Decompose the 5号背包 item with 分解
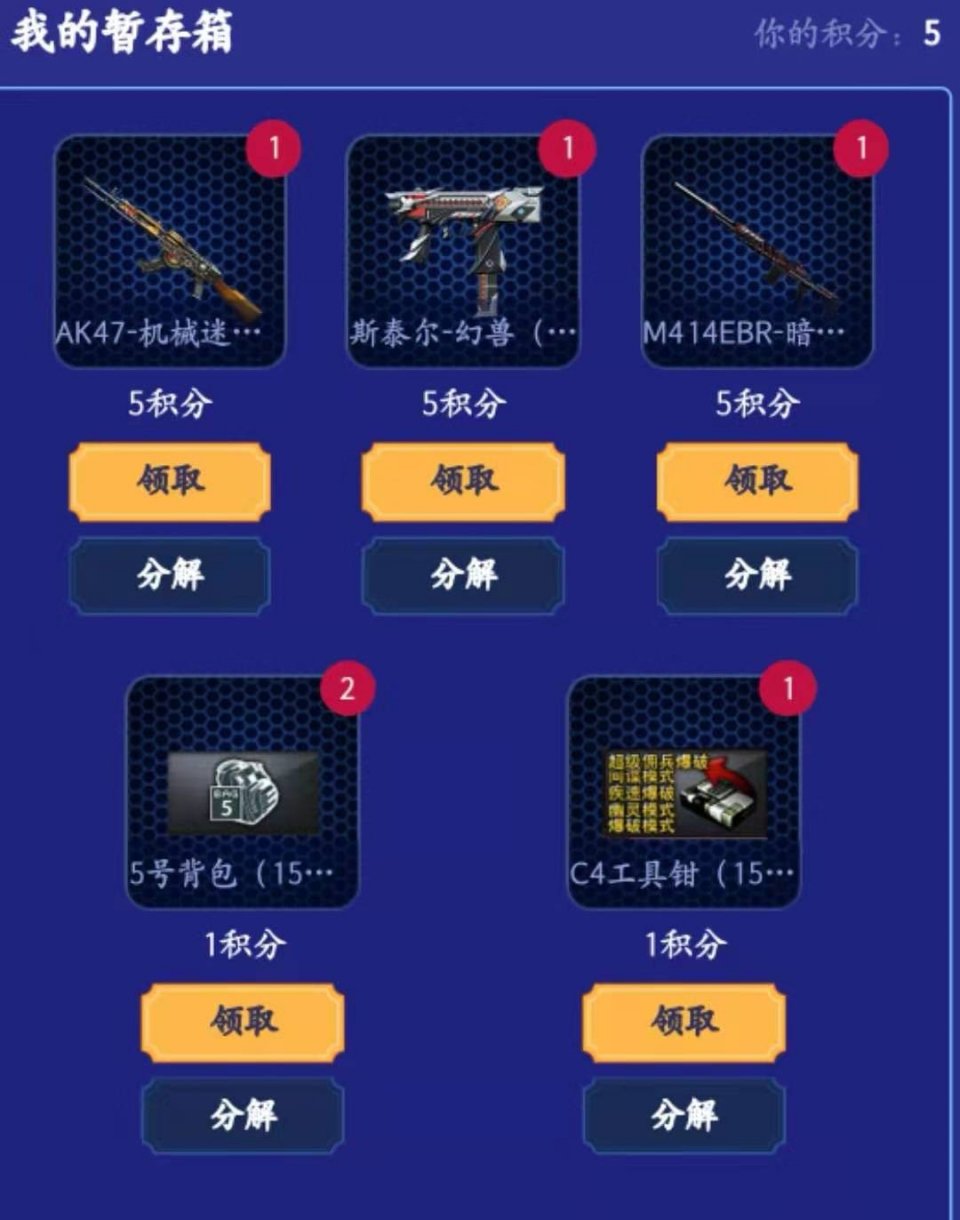 click(243, 1115)
